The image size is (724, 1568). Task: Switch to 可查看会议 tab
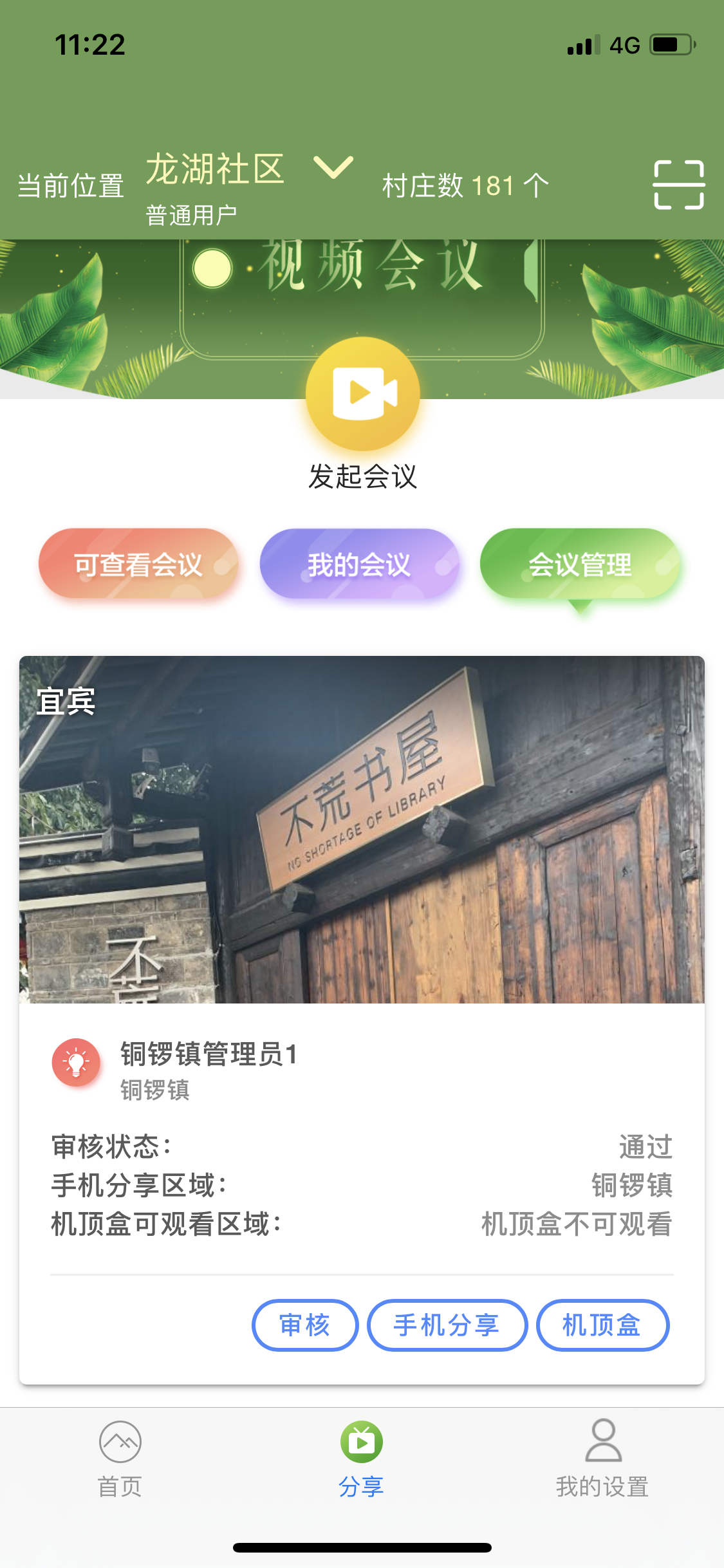tap(138, 565)
